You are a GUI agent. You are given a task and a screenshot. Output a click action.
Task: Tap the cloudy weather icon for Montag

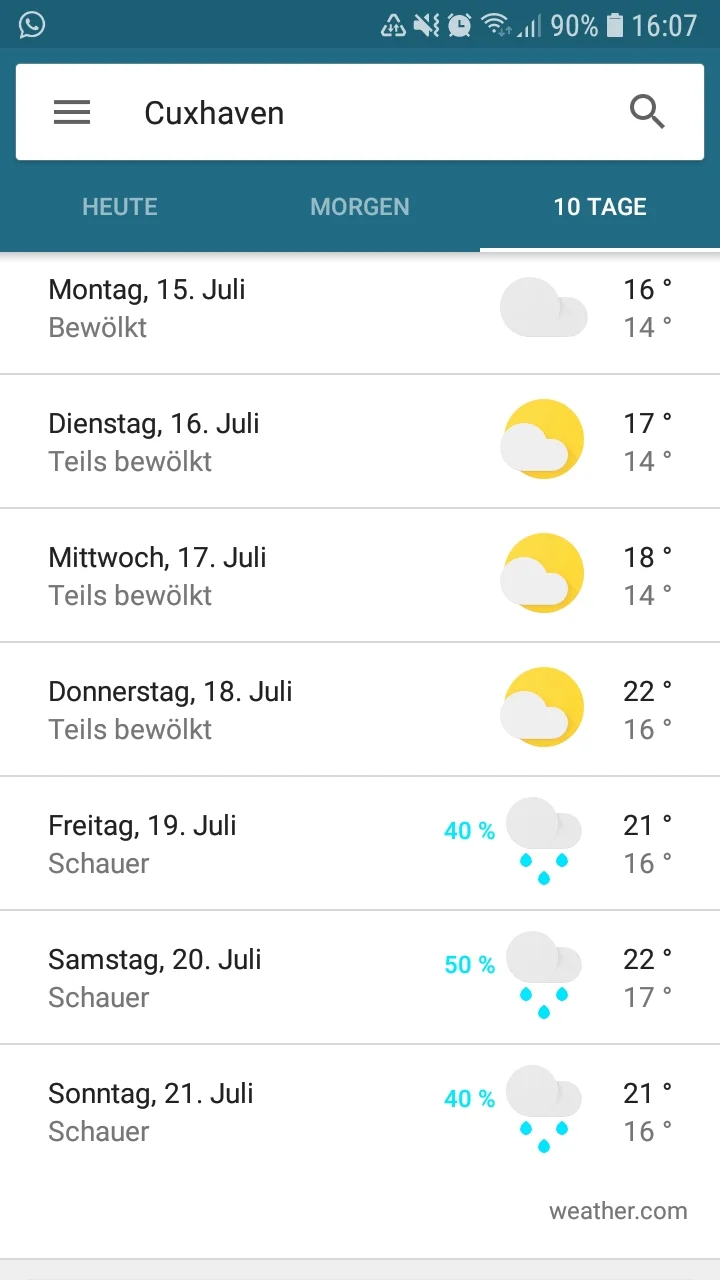click(543, 311)
